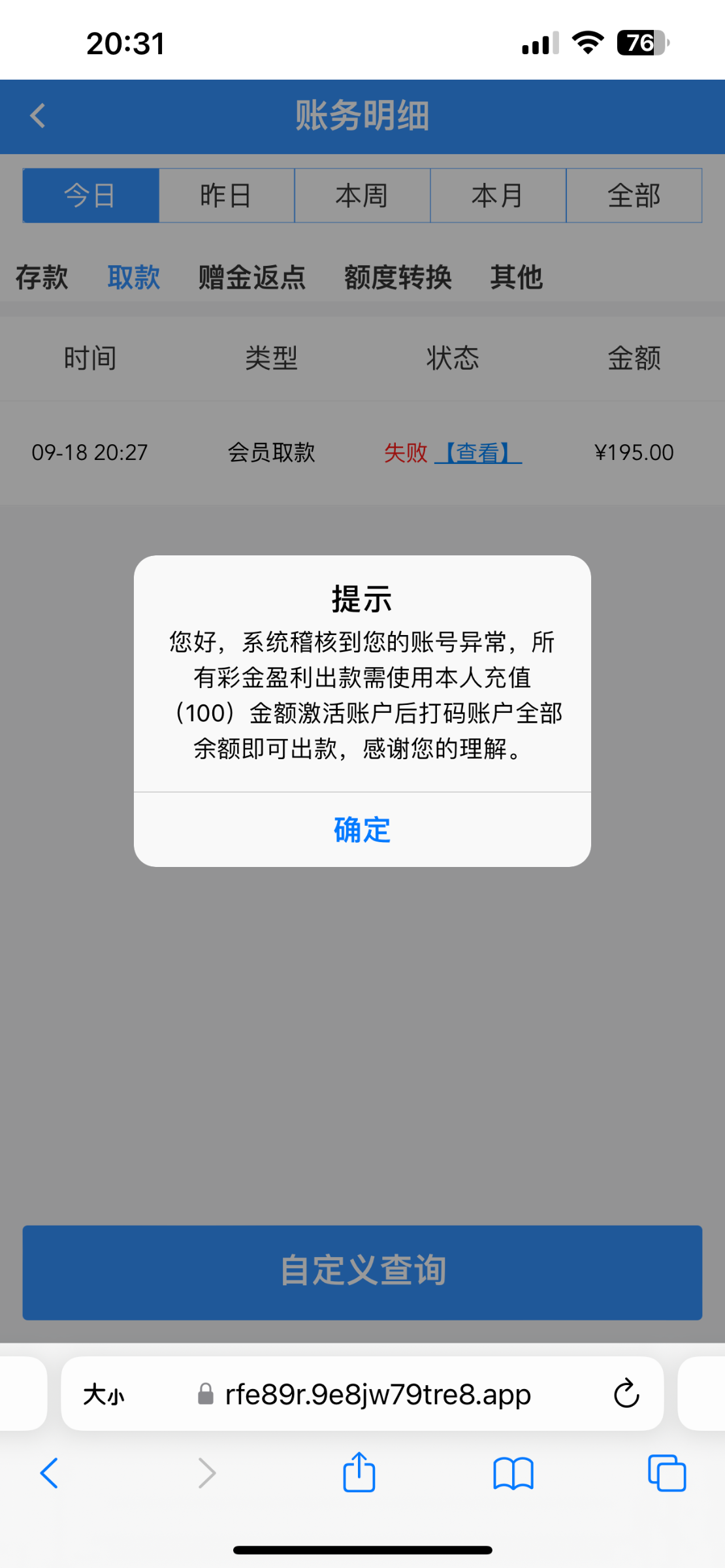Open the Safari share sheet
Image resolution: width=725 pixels, height=1568 pixels.
tap(358, 1473)
